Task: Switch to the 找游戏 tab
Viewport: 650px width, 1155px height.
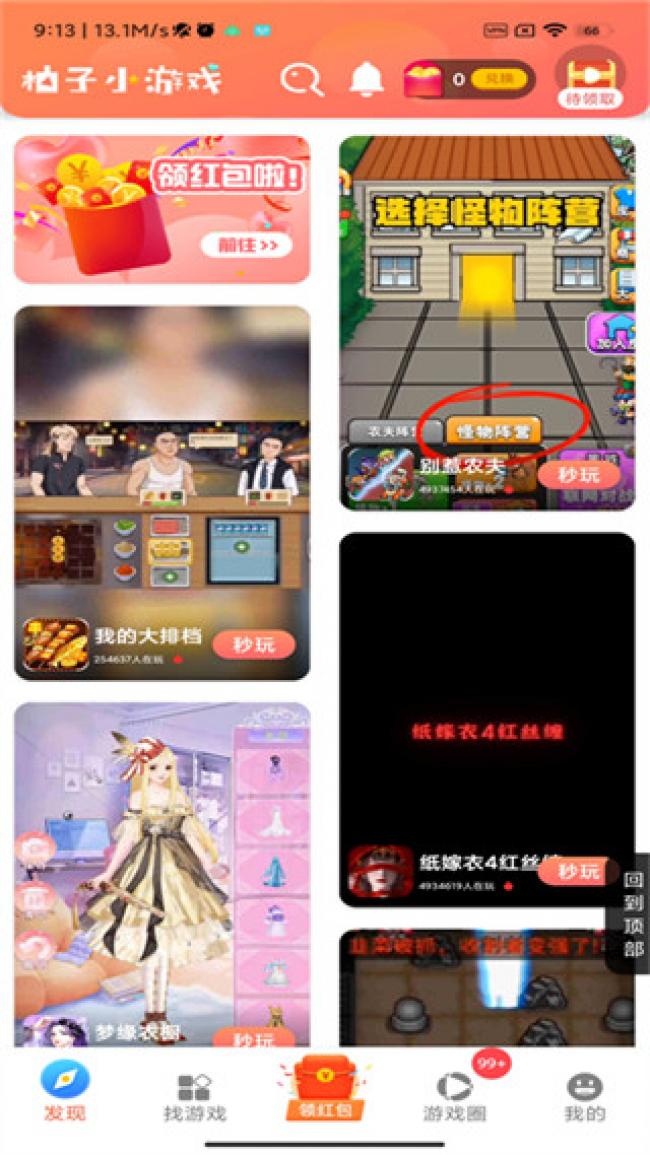Action: [x=195, y=1095]
